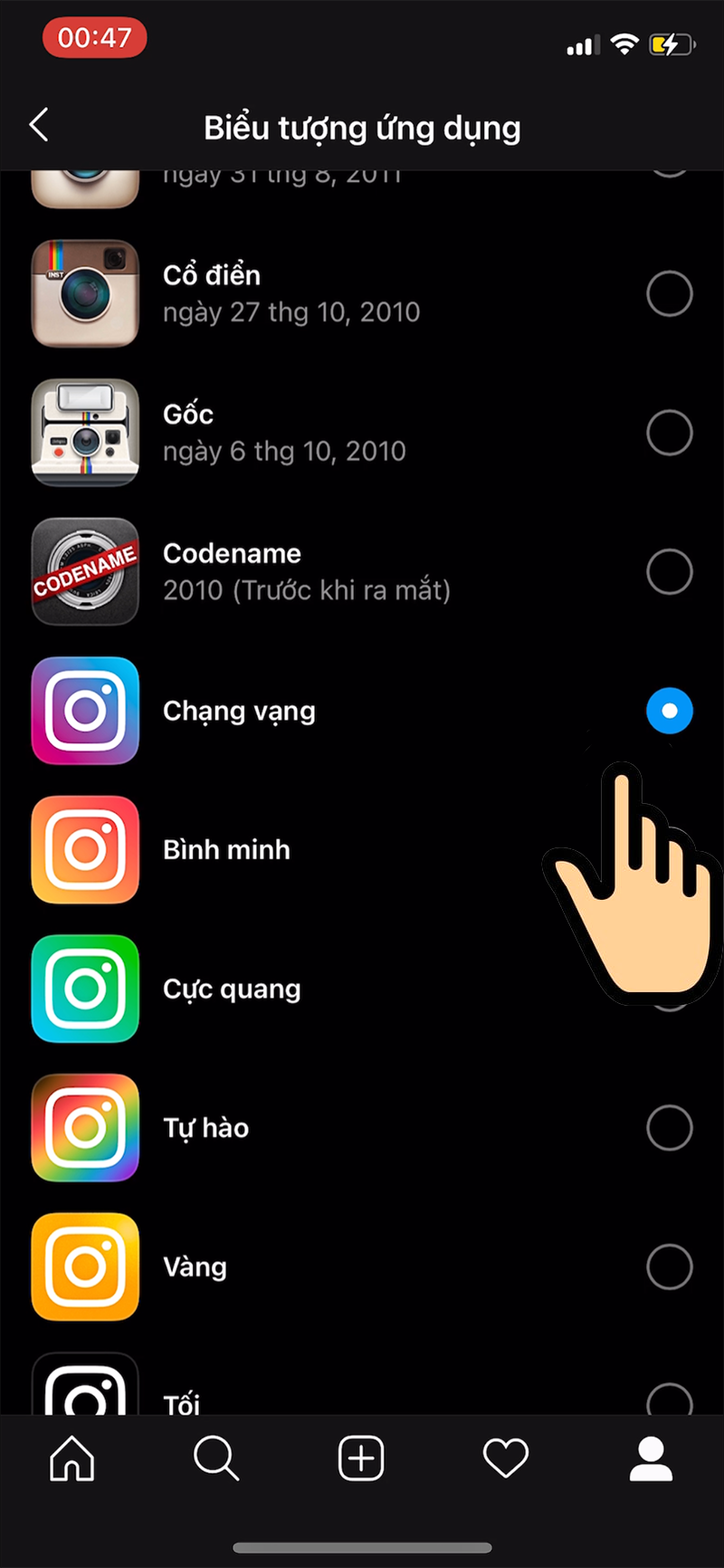Tap the Gốc Polaroid-style app icon
724x1568 pixels.
click(x=85, y=433)
